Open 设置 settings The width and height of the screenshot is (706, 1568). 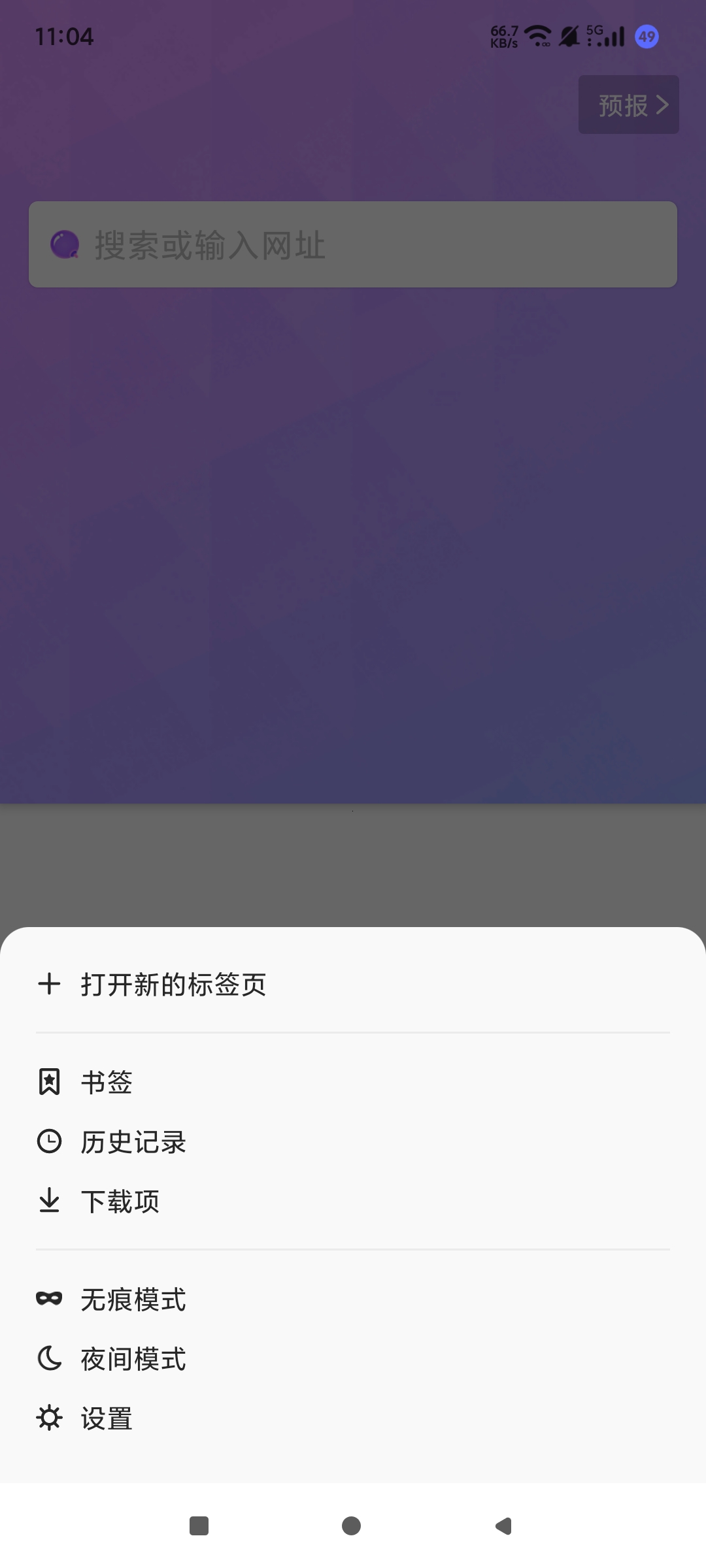tap(107, 1418)
